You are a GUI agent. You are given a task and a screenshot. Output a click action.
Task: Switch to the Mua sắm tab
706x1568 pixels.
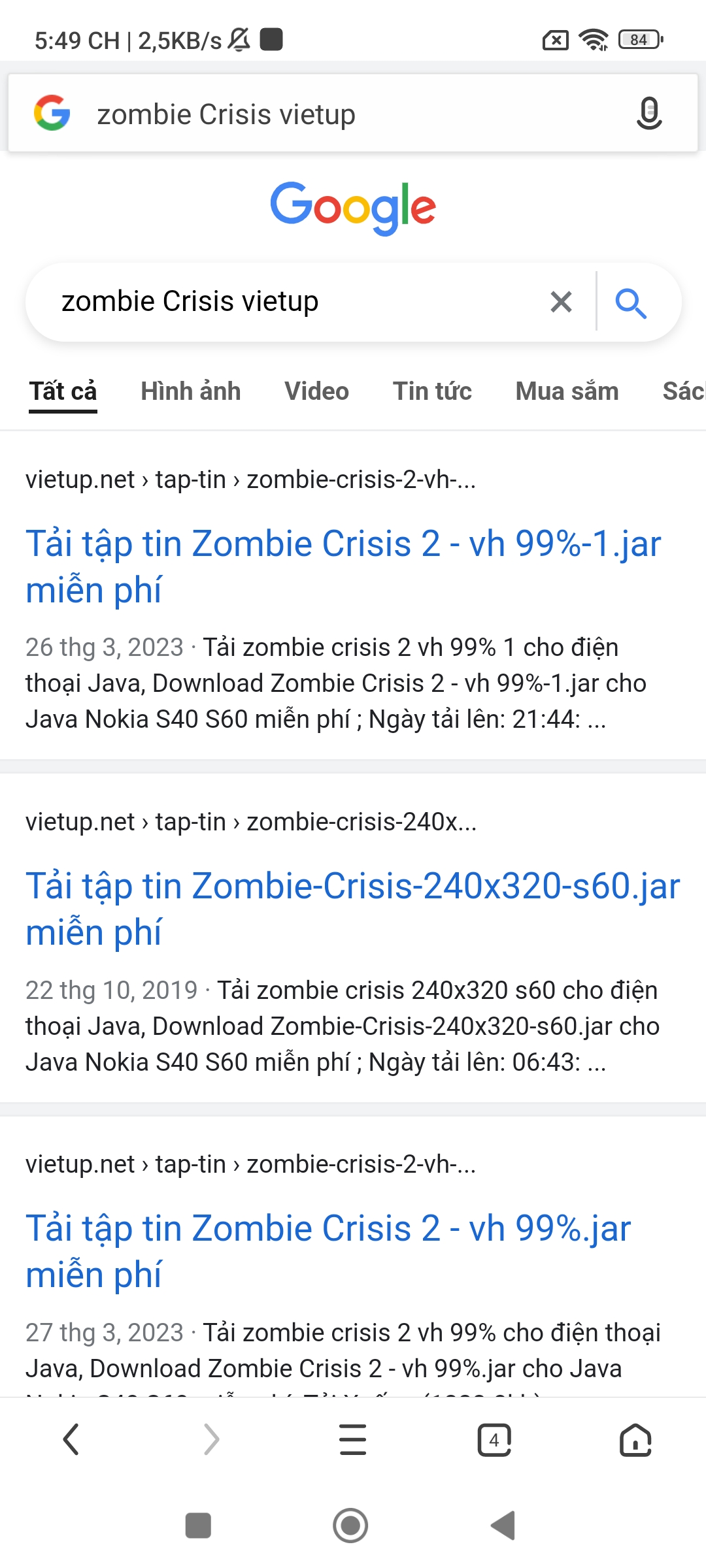coord(567,391)
